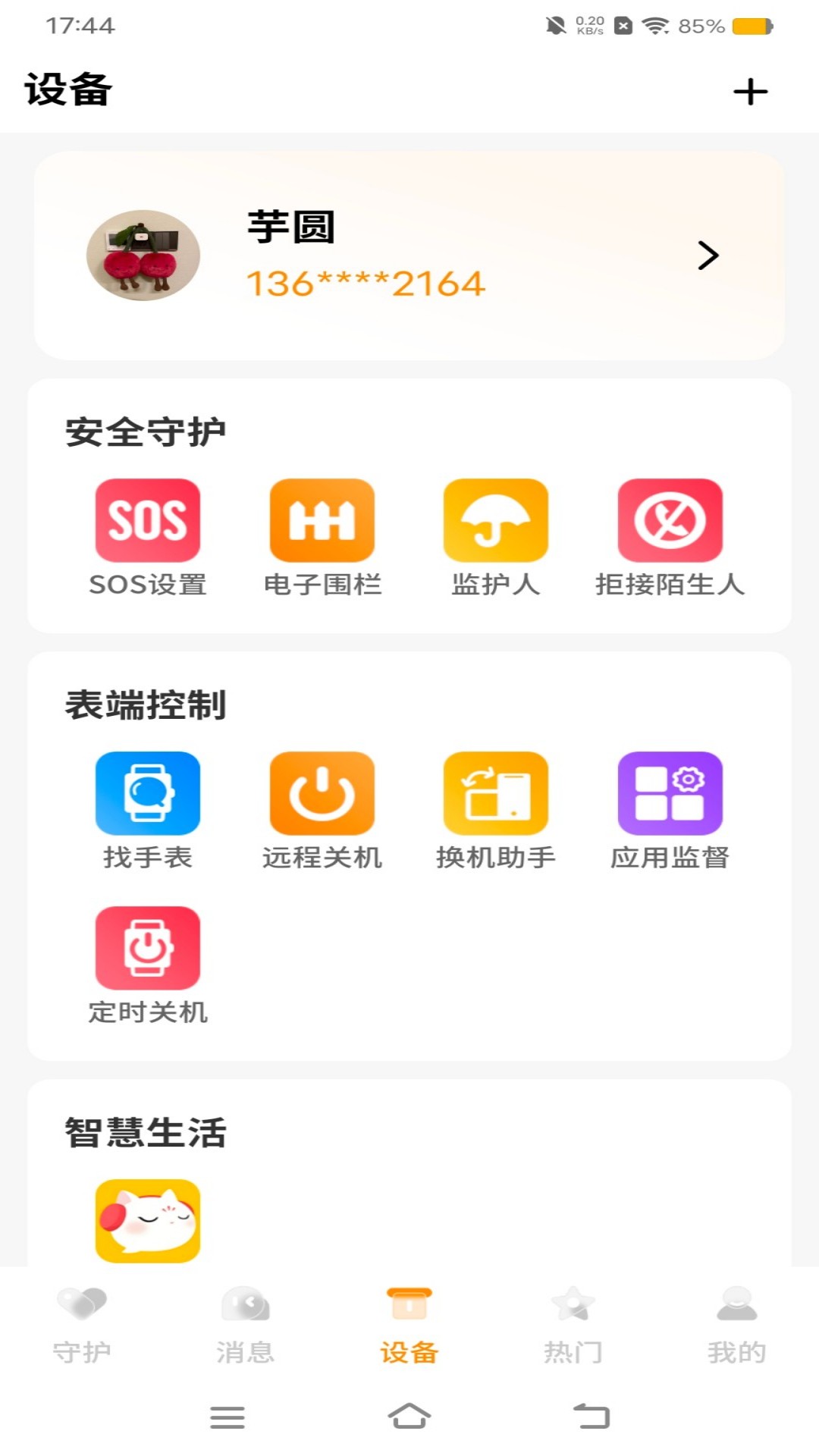Open the 换机助手 device transfer icon
Screen dimensions: 819x1456
[x=496, y=794]
